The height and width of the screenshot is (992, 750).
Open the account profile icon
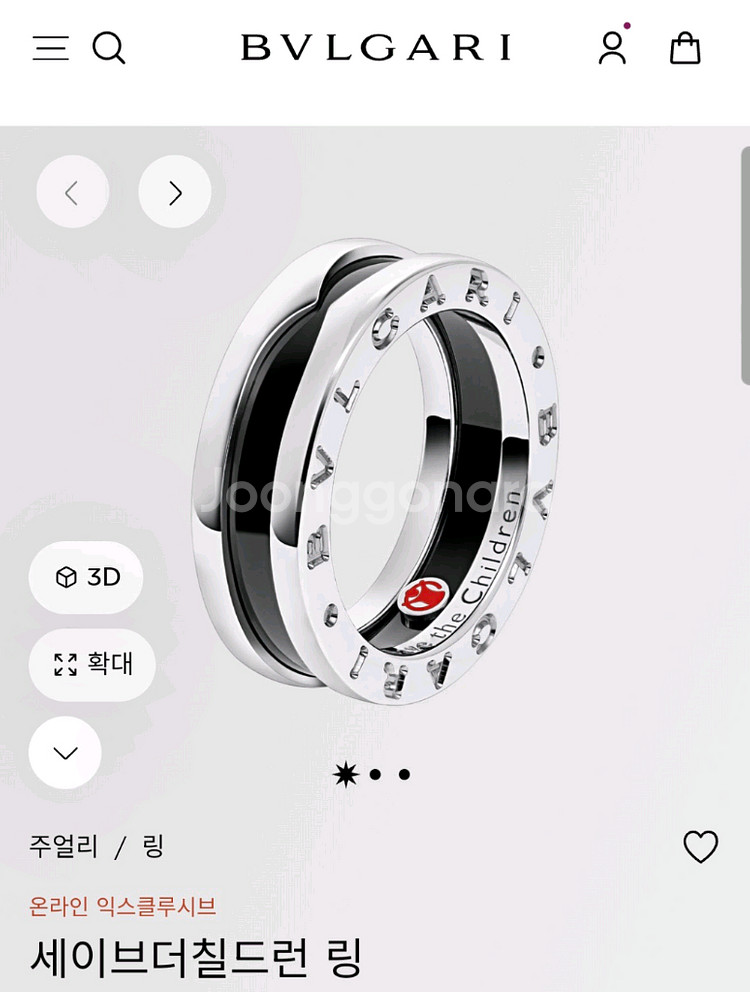click(613, 47)
